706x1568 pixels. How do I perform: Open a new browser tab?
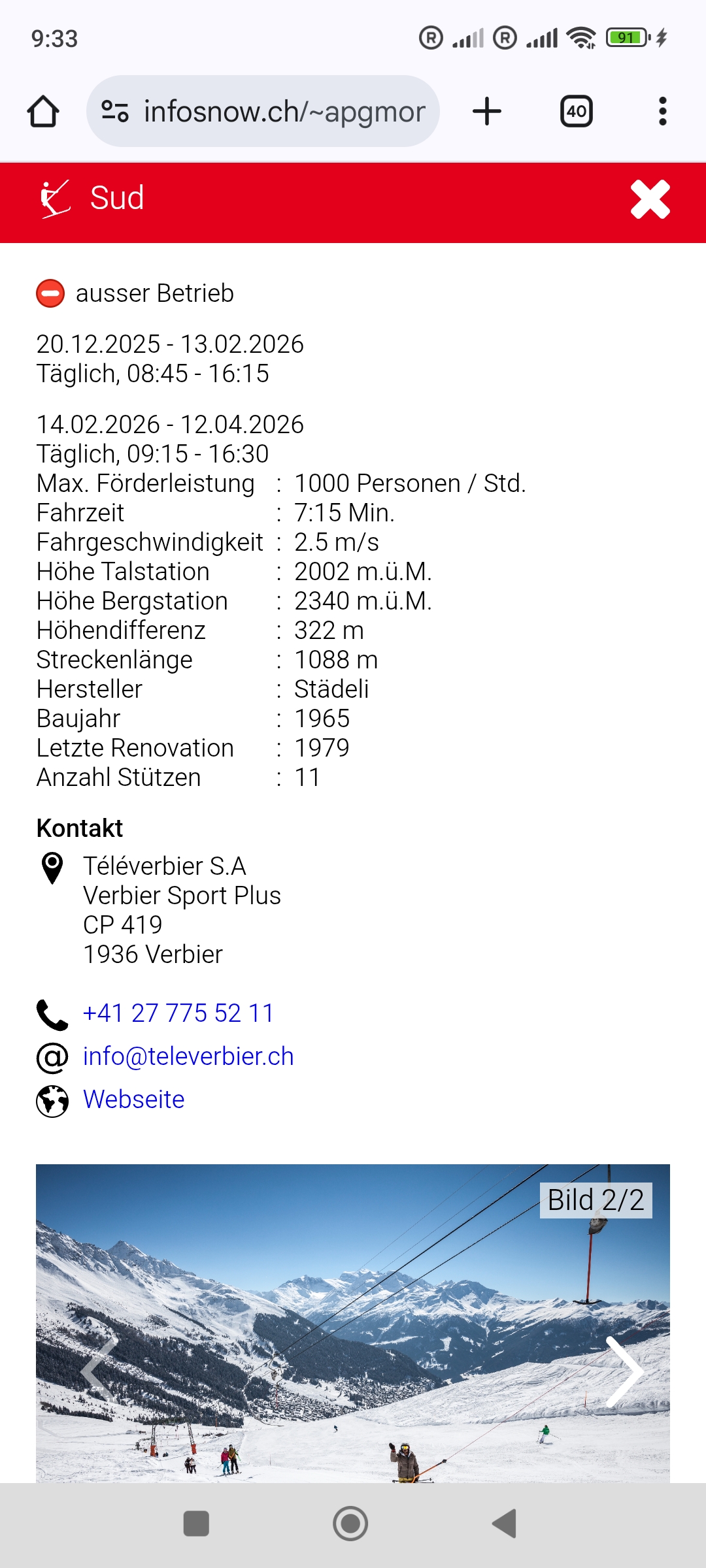tap(487, 111)
